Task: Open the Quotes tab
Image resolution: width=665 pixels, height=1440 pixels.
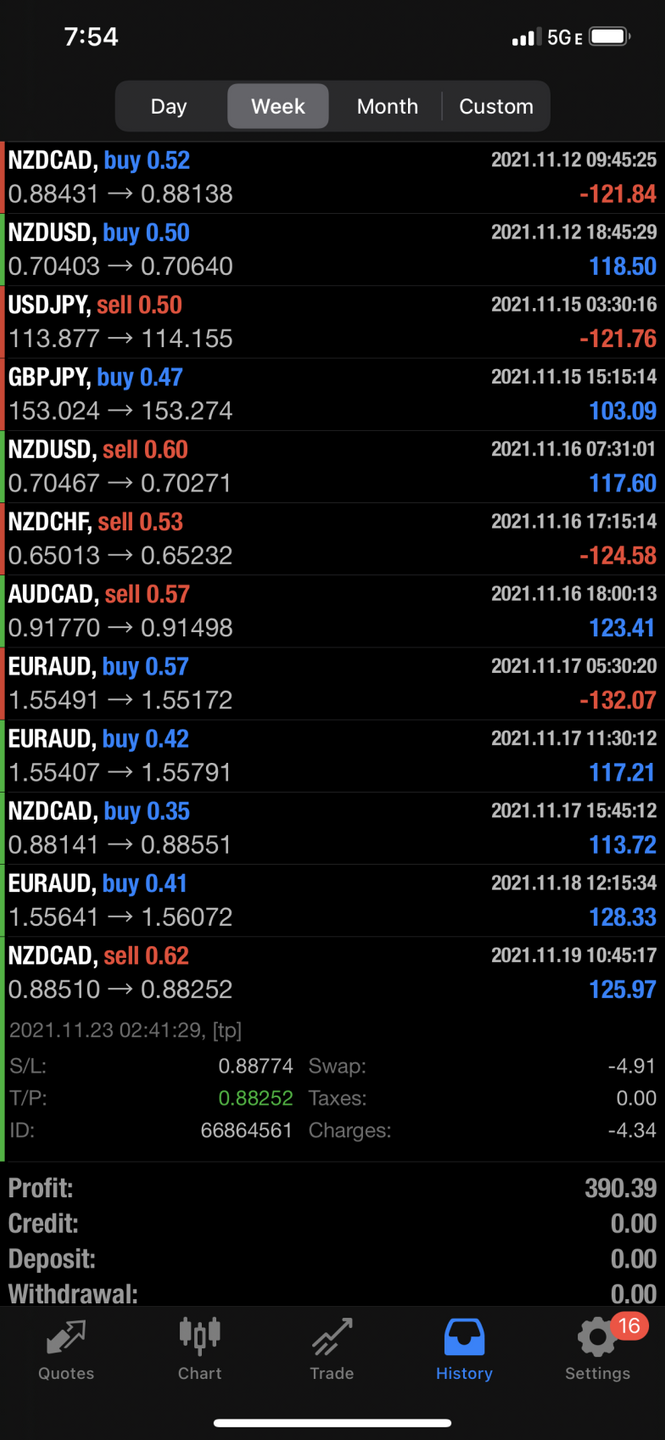Action: click(66, 1349)
